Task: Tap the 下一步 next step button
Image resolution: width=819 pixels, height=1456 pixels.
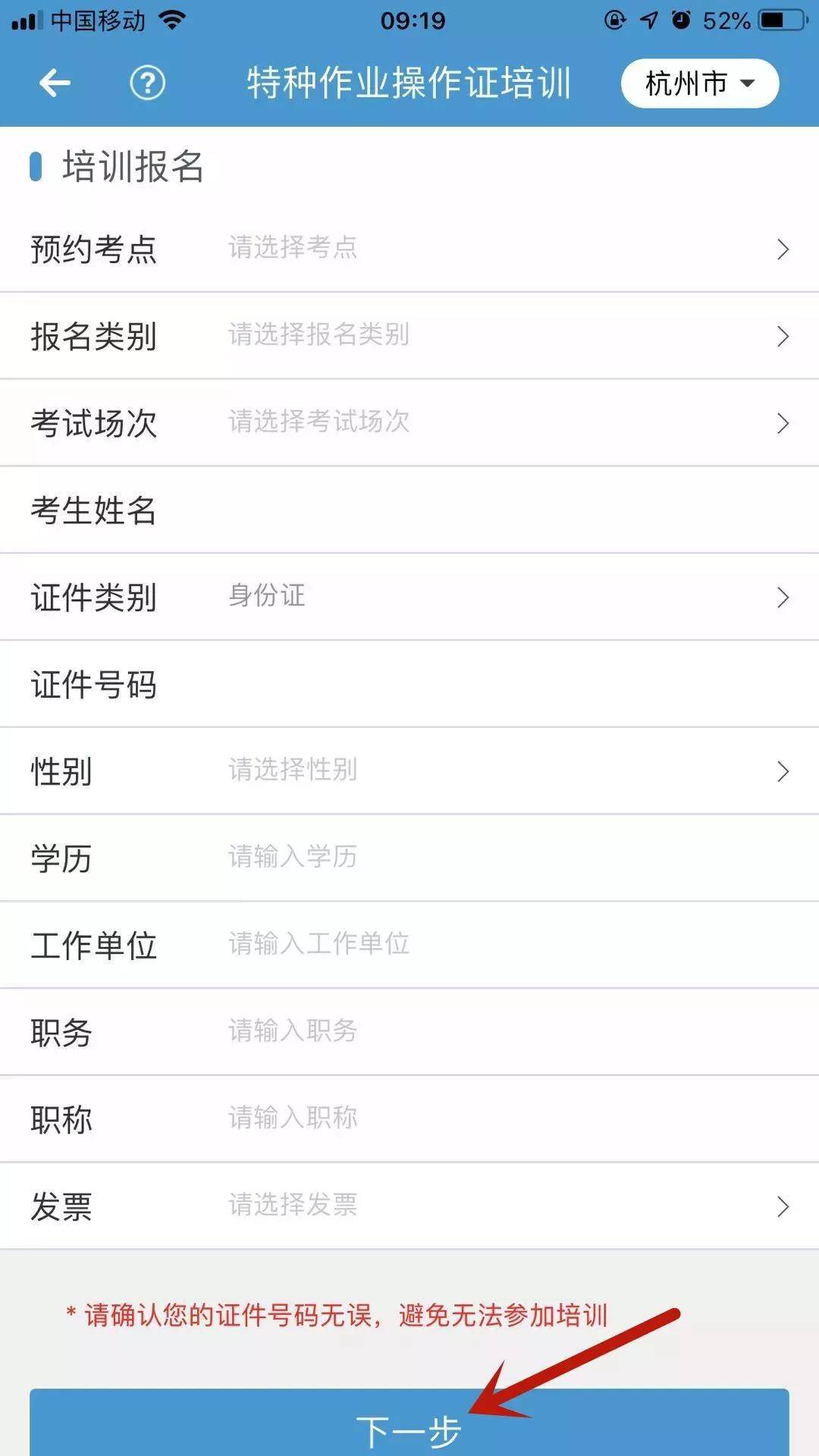Action: click(x=409, y=1423)
